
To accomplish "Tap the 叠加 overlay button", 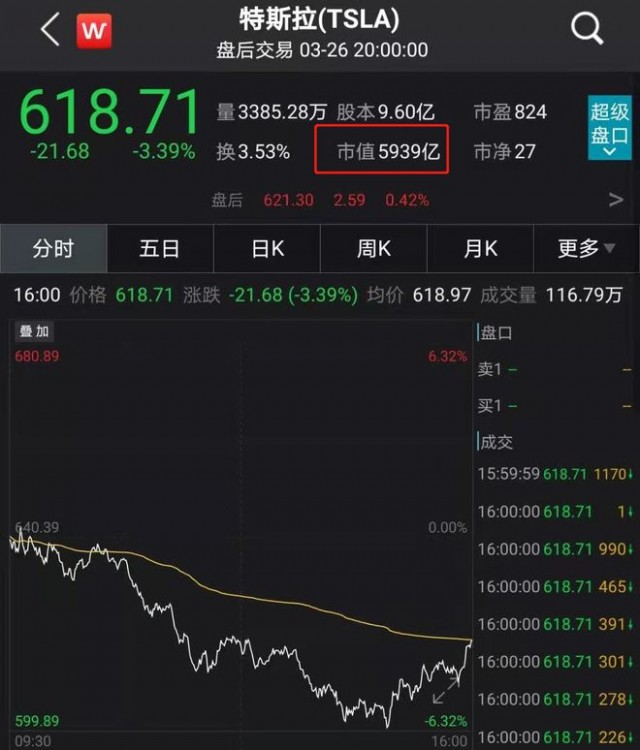I will click(x=34, y=331).
